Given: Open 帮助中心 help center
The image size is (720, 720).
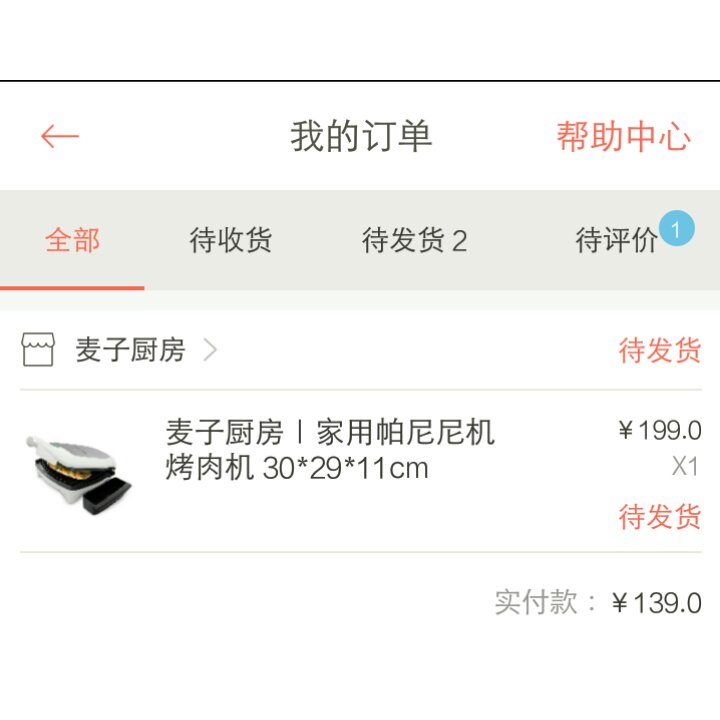Looking at the screenshot, I should [623, 137].
